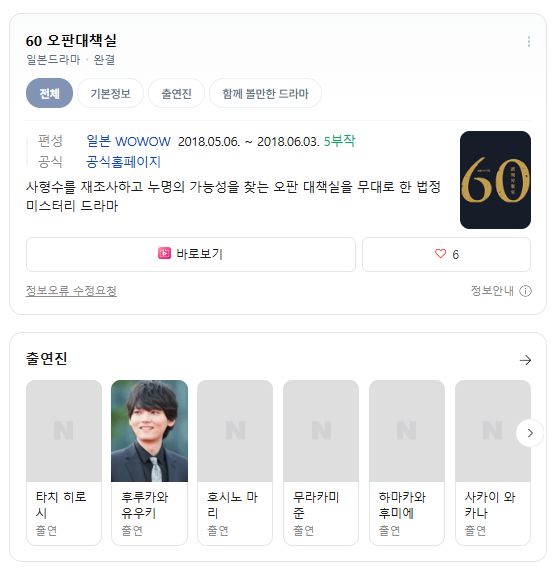Open the full cast list arrow
Screen dimensions: 555x576
coord(525,360)
